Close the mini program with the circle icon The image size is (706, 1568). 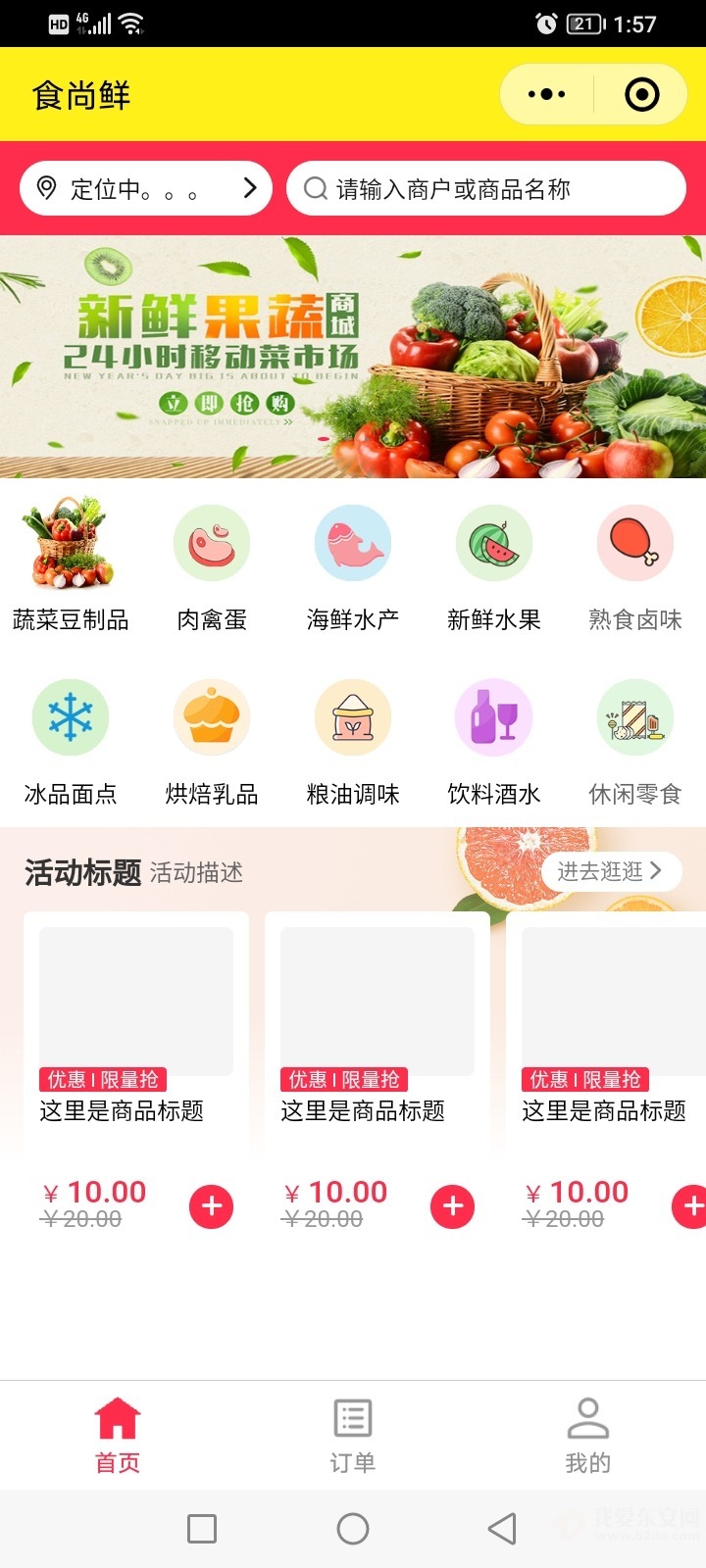[642, 95]
